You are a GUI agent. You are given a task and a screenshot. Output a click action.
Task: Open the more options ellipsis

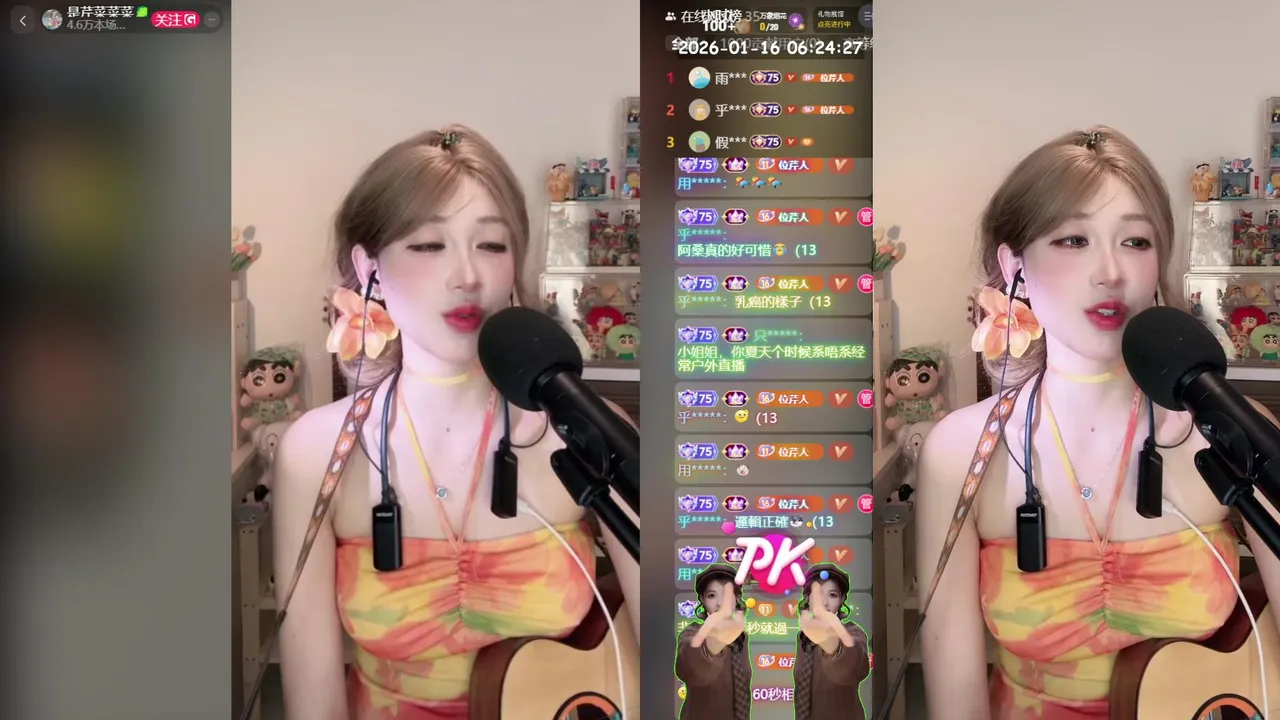211,20
